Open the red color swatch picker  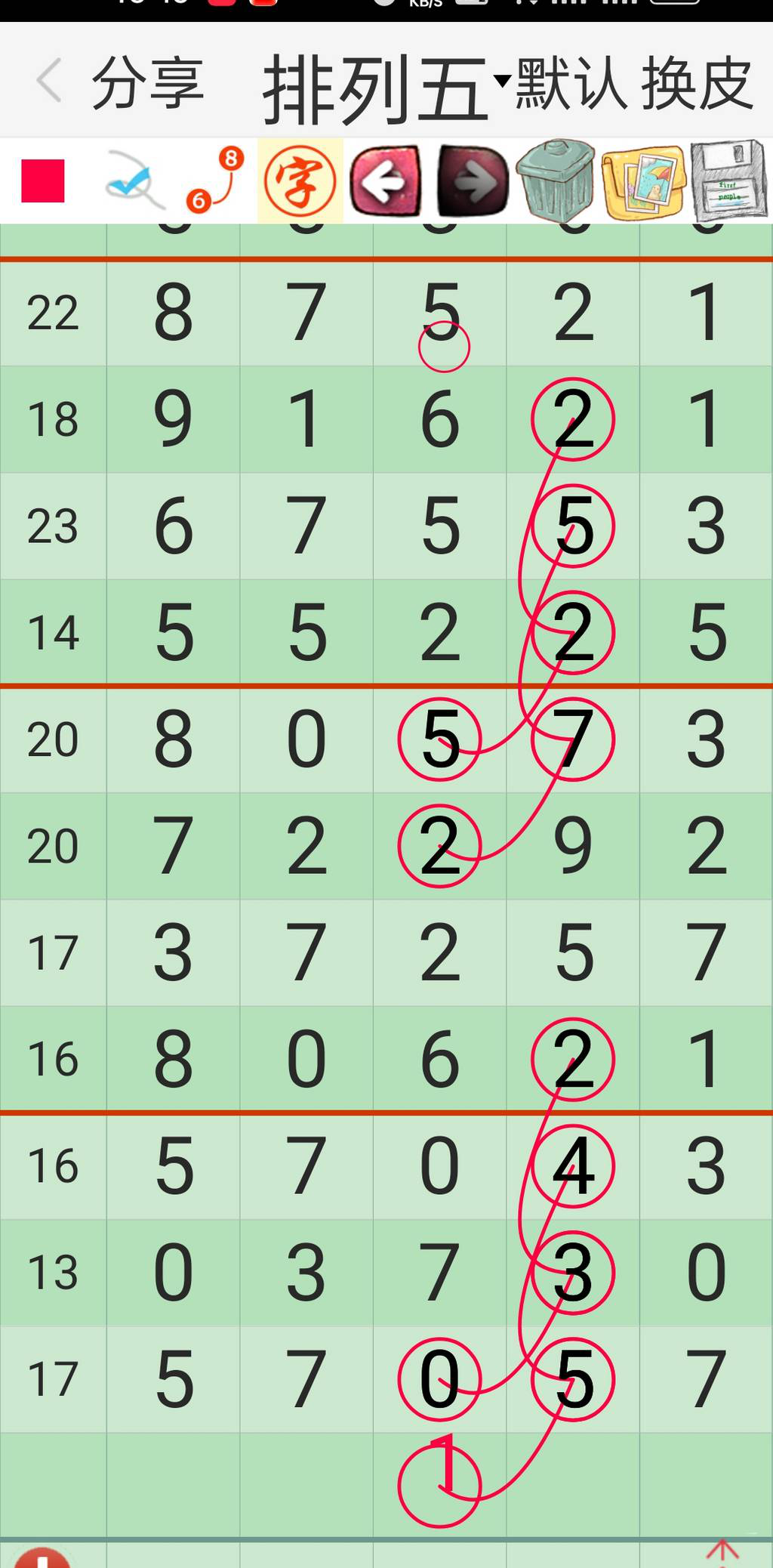(43, 181)
